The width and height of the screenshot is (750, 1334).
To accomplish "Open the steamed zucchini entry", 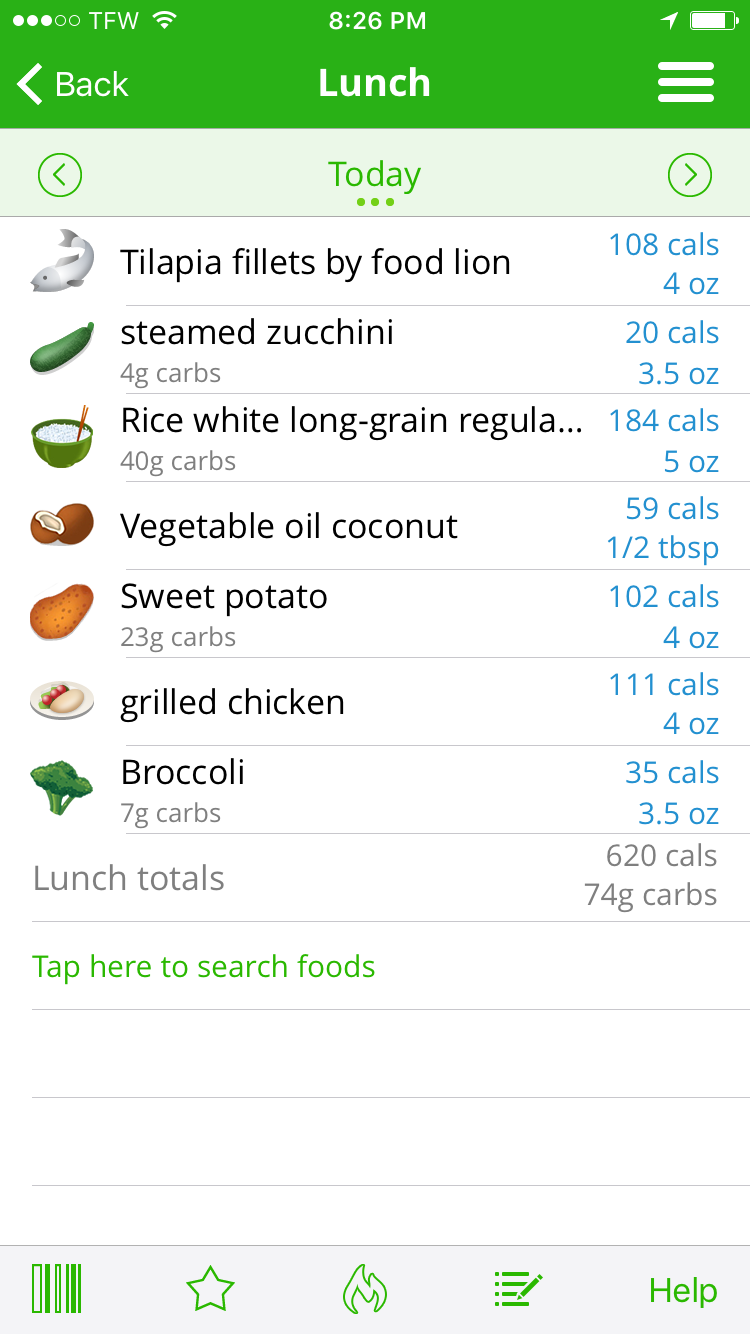I will 375,350.
